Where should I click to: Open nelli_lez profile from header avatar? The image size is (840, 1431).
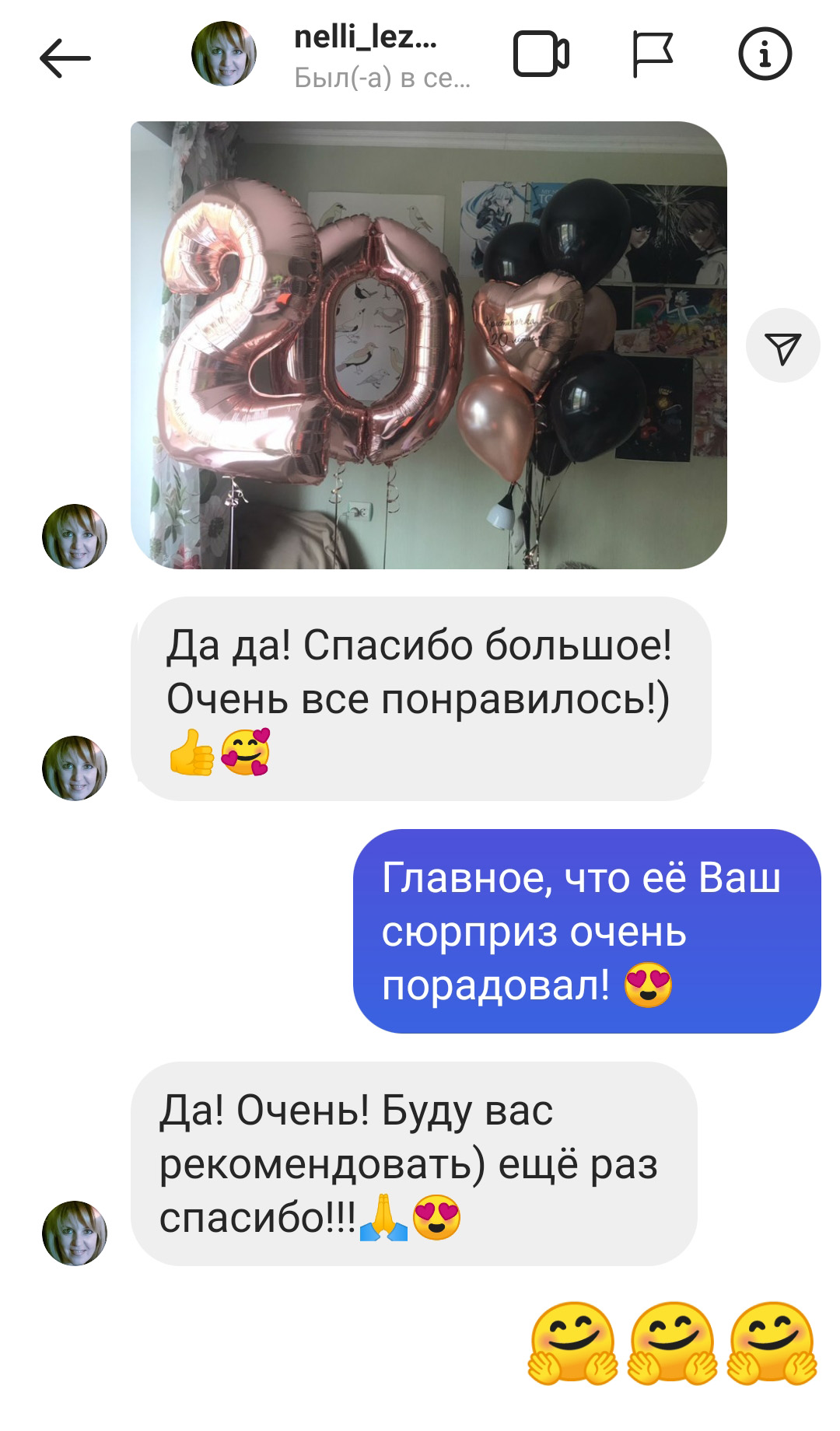point(224,54)
